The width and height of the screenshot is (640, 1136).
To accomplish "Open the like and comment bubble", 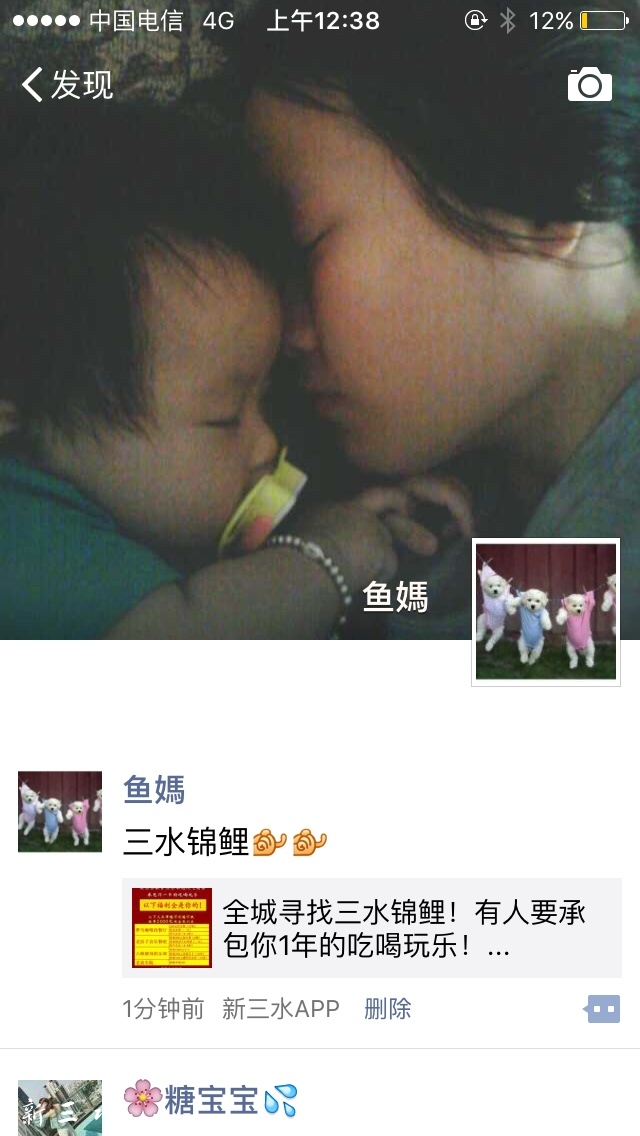I will (603, 1009).
